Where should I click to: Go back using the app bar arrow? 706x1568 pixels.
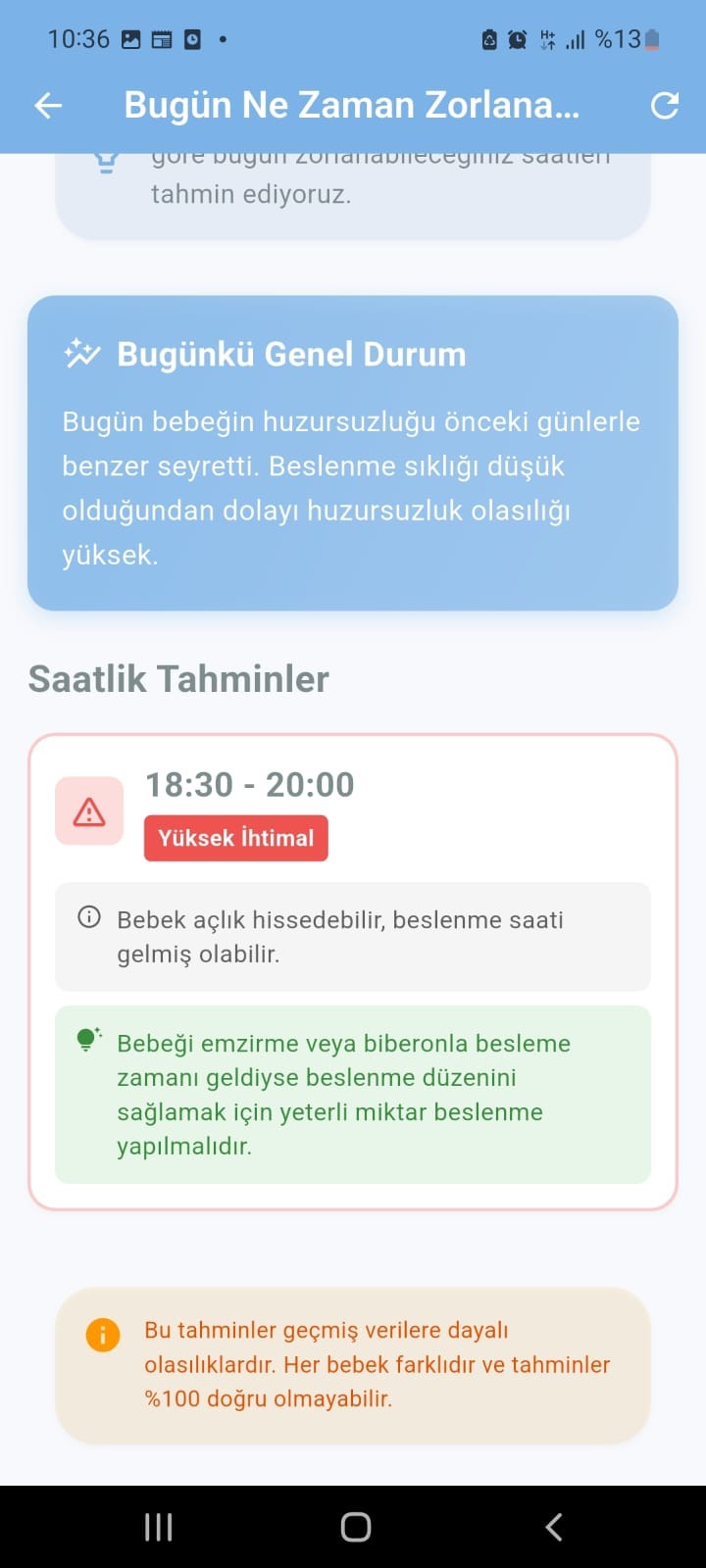coord(48,106)
